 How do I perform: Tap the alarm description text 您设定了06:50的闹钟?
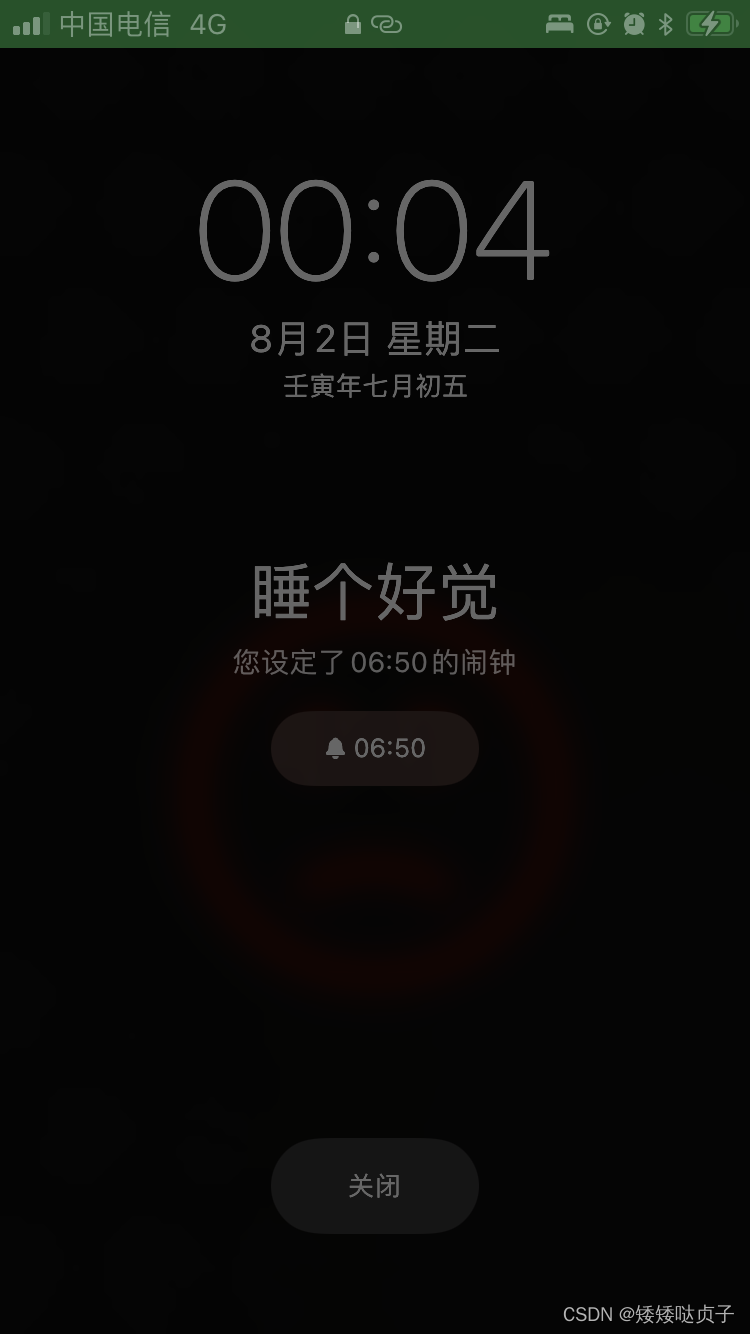tap(375, 662)
